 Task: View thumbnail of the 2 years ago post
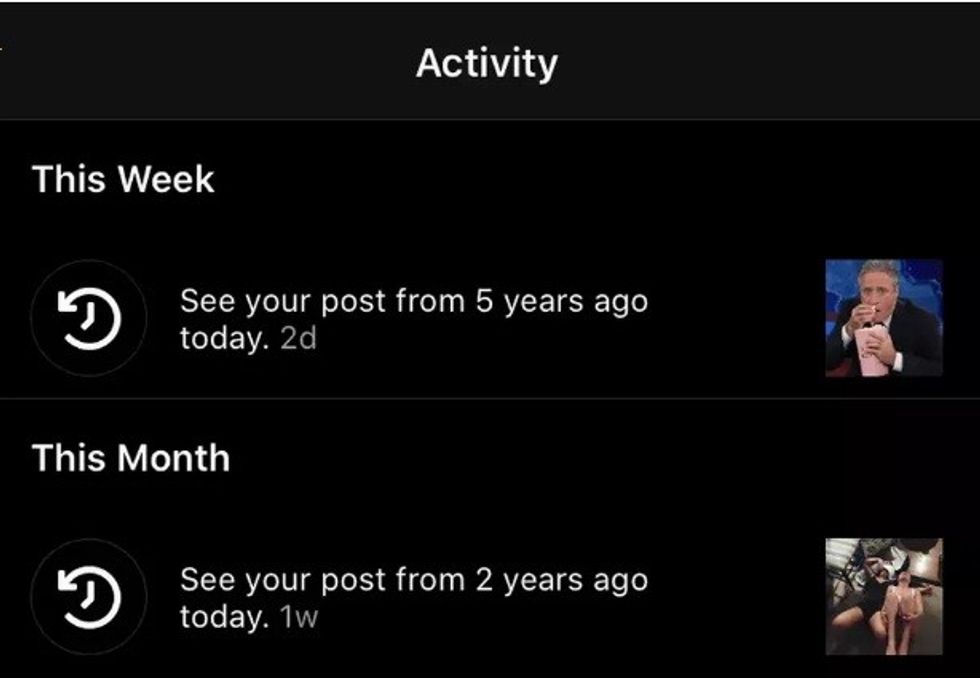883,597
